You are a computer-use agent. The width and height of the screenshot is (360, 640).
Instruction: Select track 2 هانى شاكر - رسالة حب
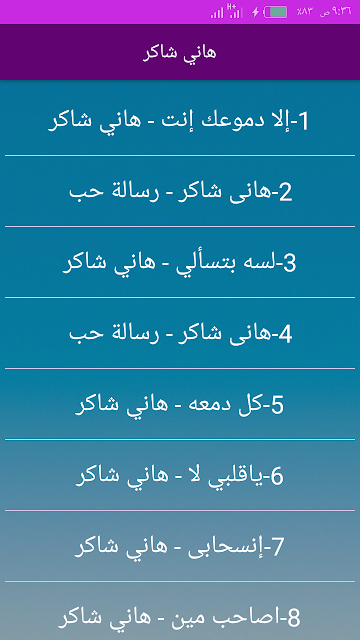click(180, 191)
